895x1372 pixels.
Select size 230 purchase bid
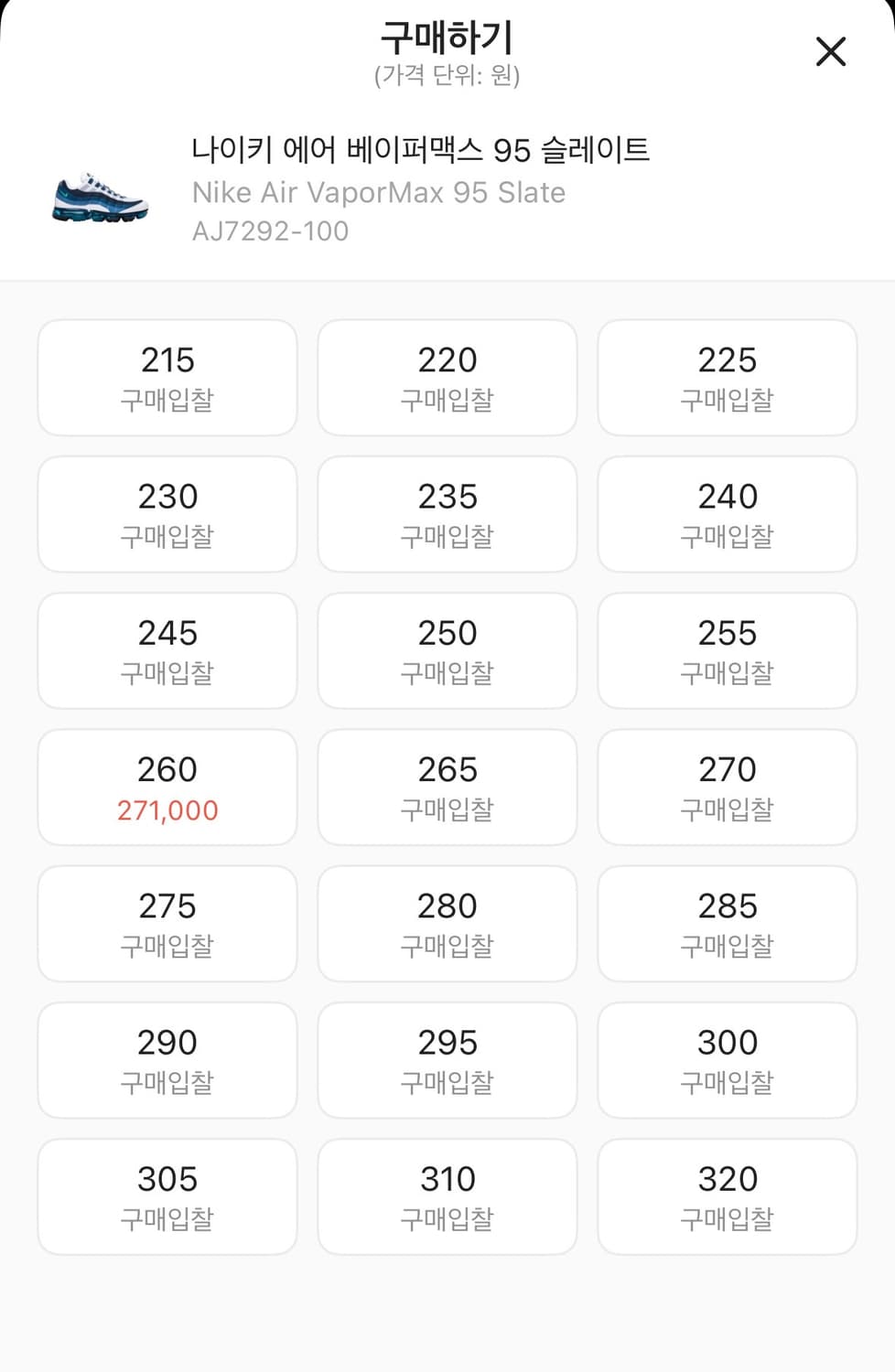pyautogui.click(x=167, y=514)
